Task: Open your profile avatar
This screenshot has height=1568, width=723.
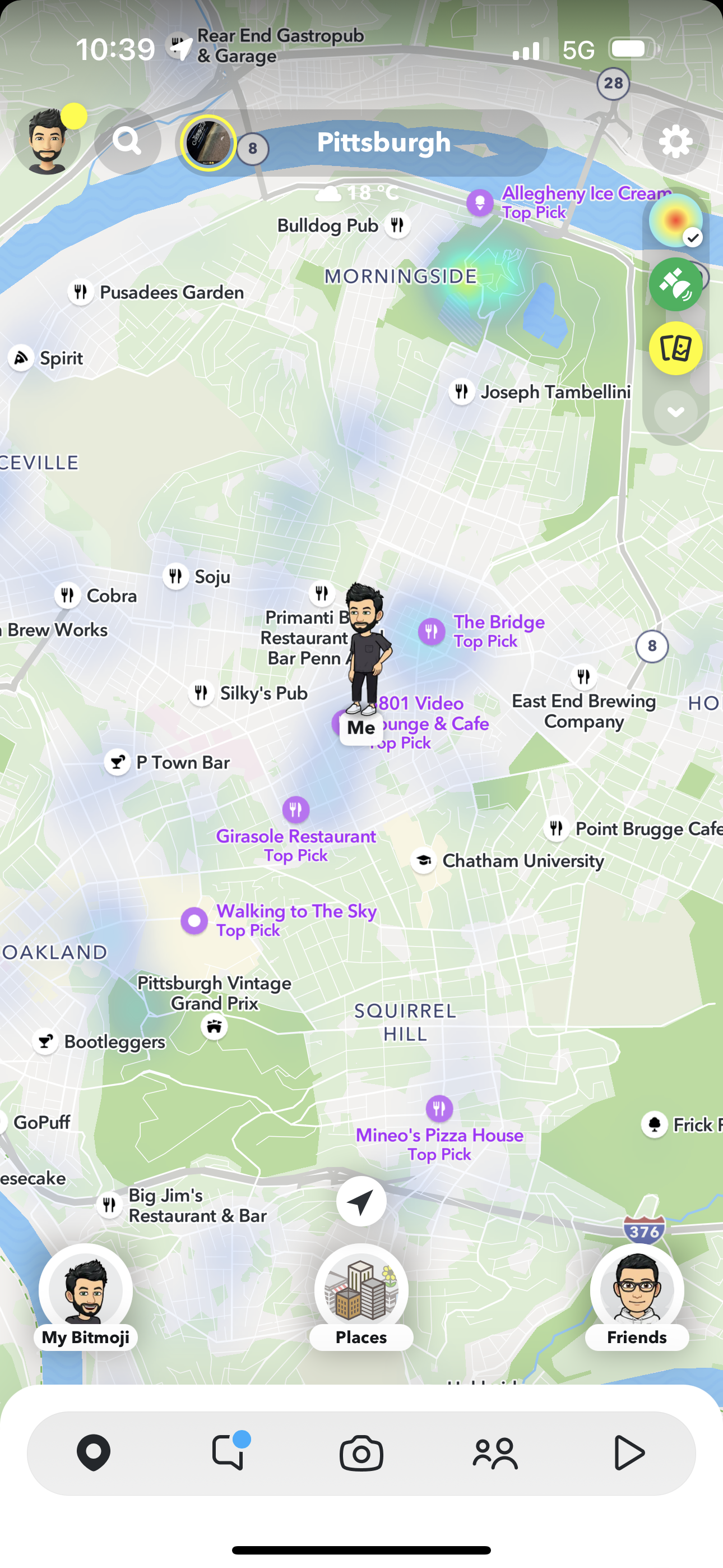Action: [x=48, y=141]
